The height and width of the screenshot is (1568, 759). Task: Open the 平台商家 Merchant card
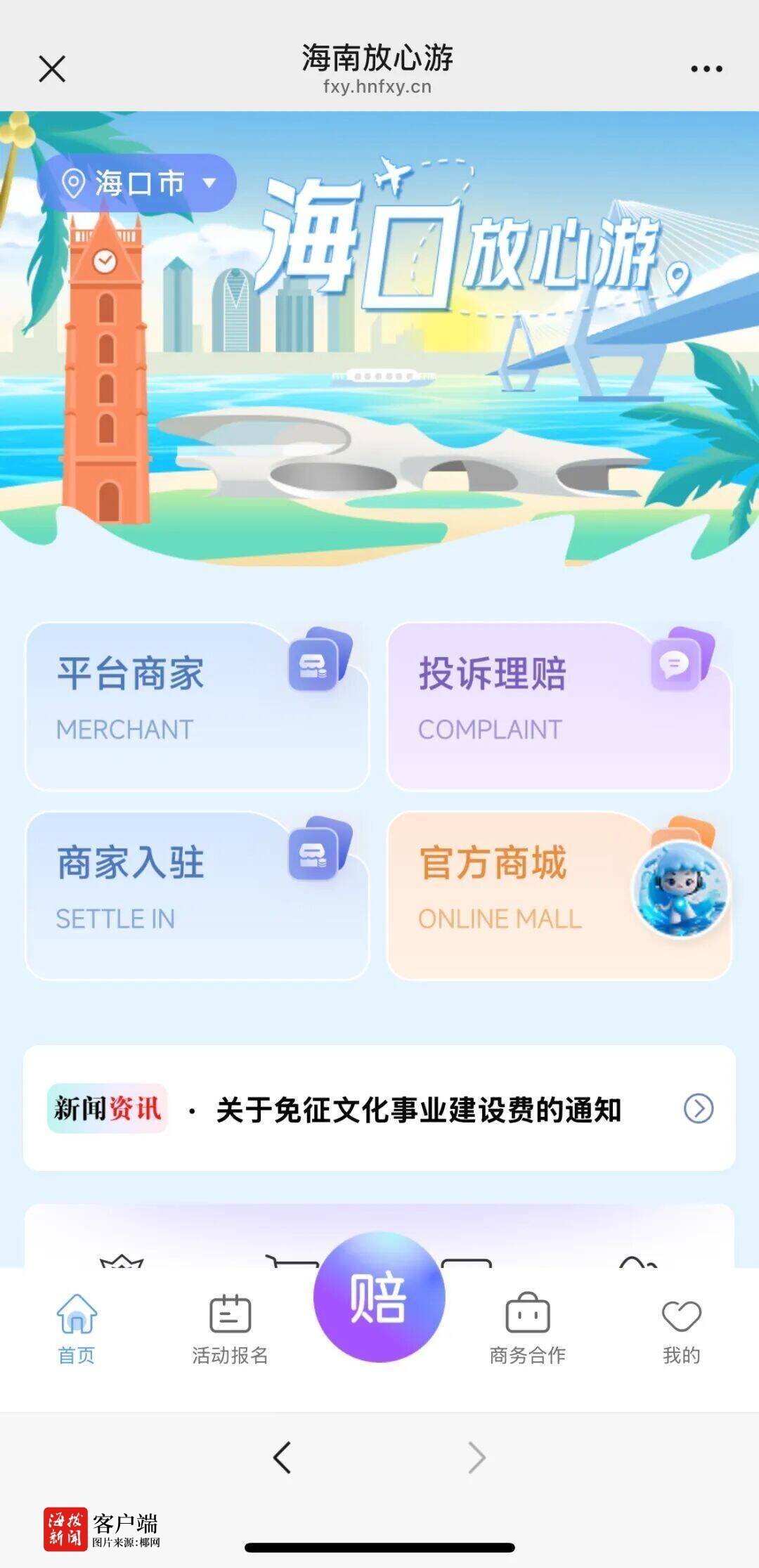tap(197, 706)
